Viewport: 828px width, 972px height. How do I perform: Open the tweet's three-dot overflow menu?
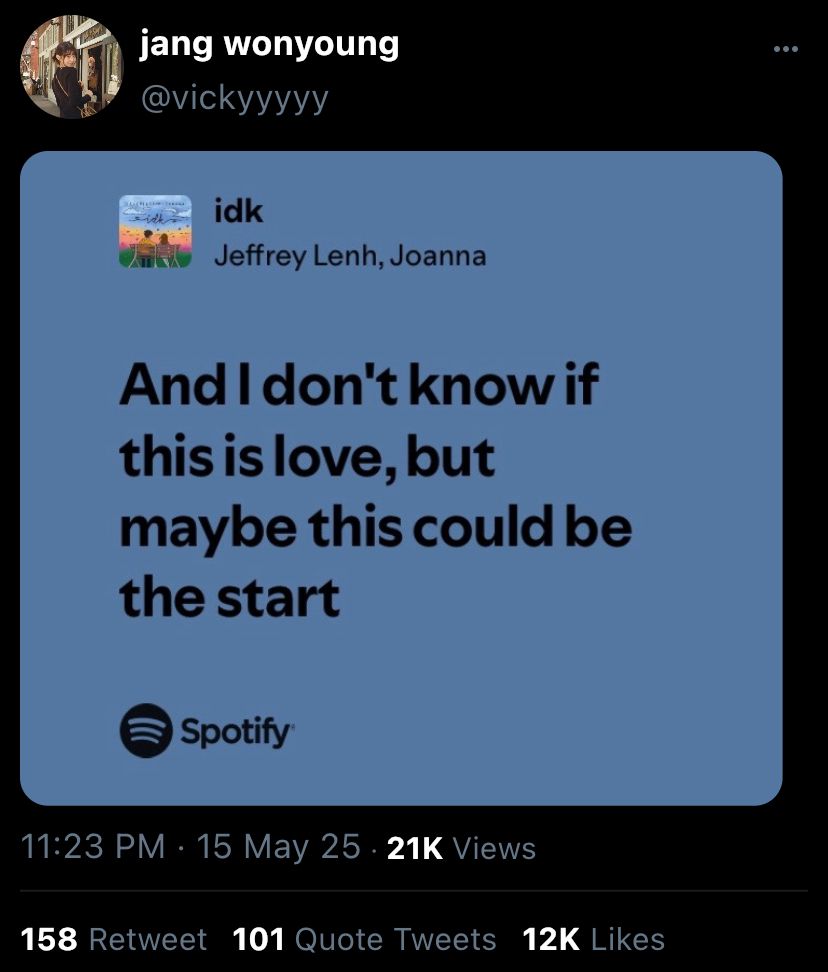(x=785, y=49)
